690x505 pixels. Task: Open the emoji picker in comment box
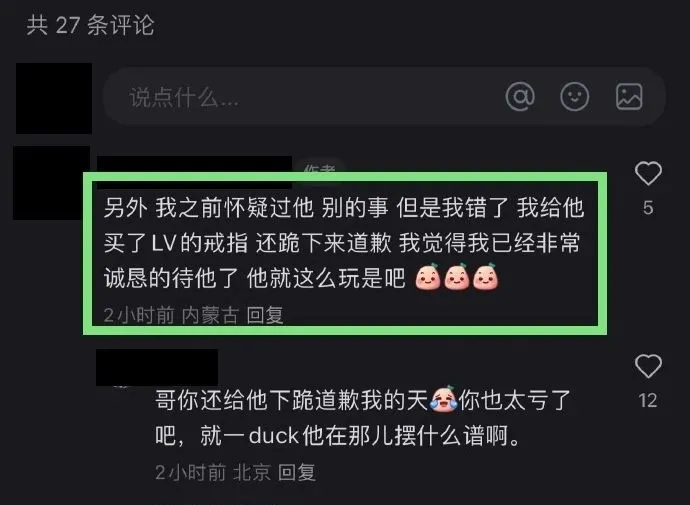(575, 97)
